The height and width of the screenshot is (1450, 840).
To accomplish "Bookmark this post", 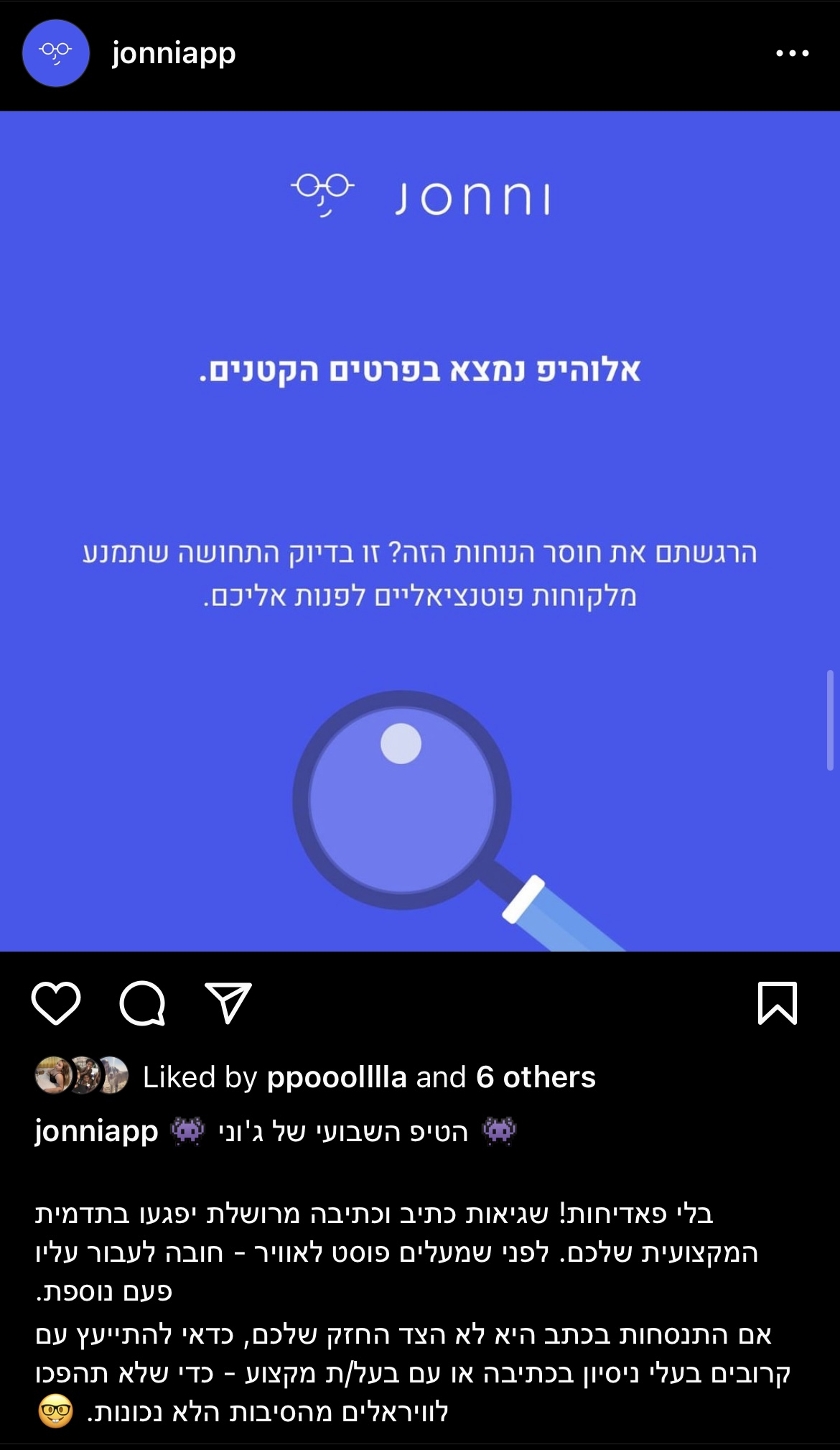I will (x=777, y=1003).
